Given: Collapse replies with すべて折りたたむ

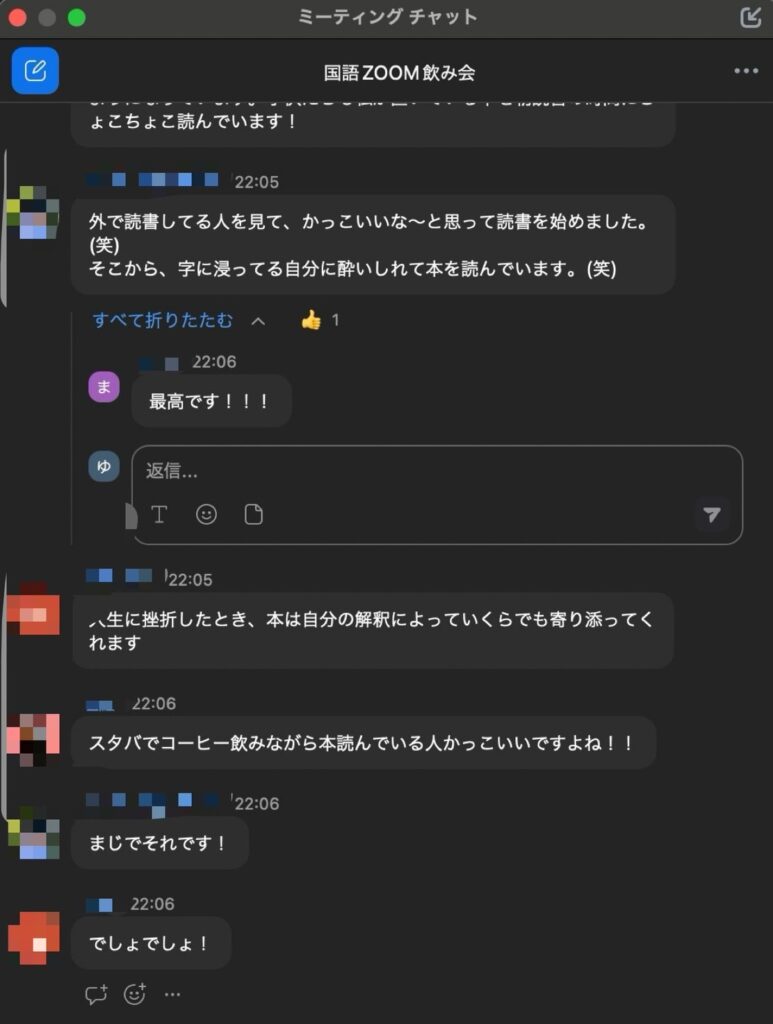Looking at the screenshot, I should pyautogui.click(x=163, y=320).
